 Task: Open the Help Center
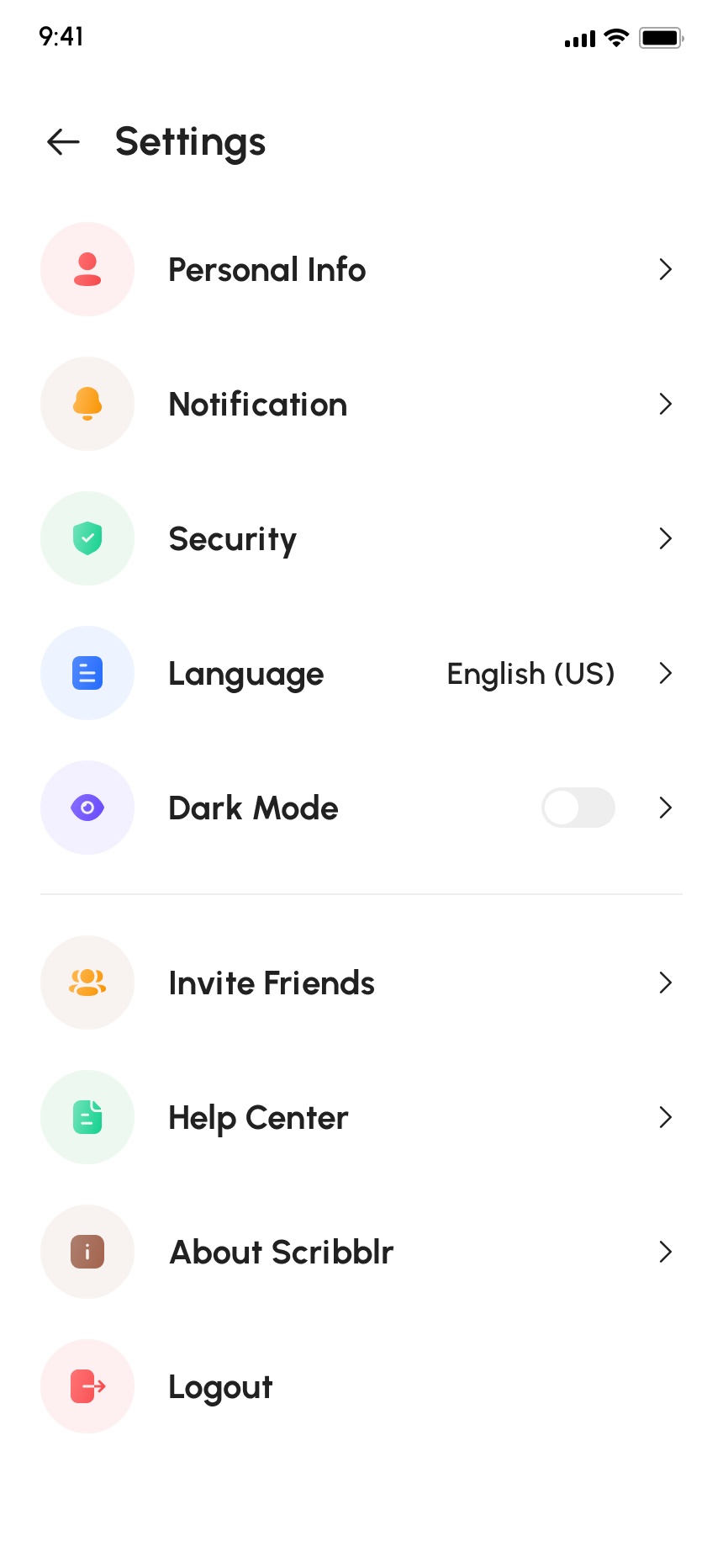click(x=258, y=1118)
